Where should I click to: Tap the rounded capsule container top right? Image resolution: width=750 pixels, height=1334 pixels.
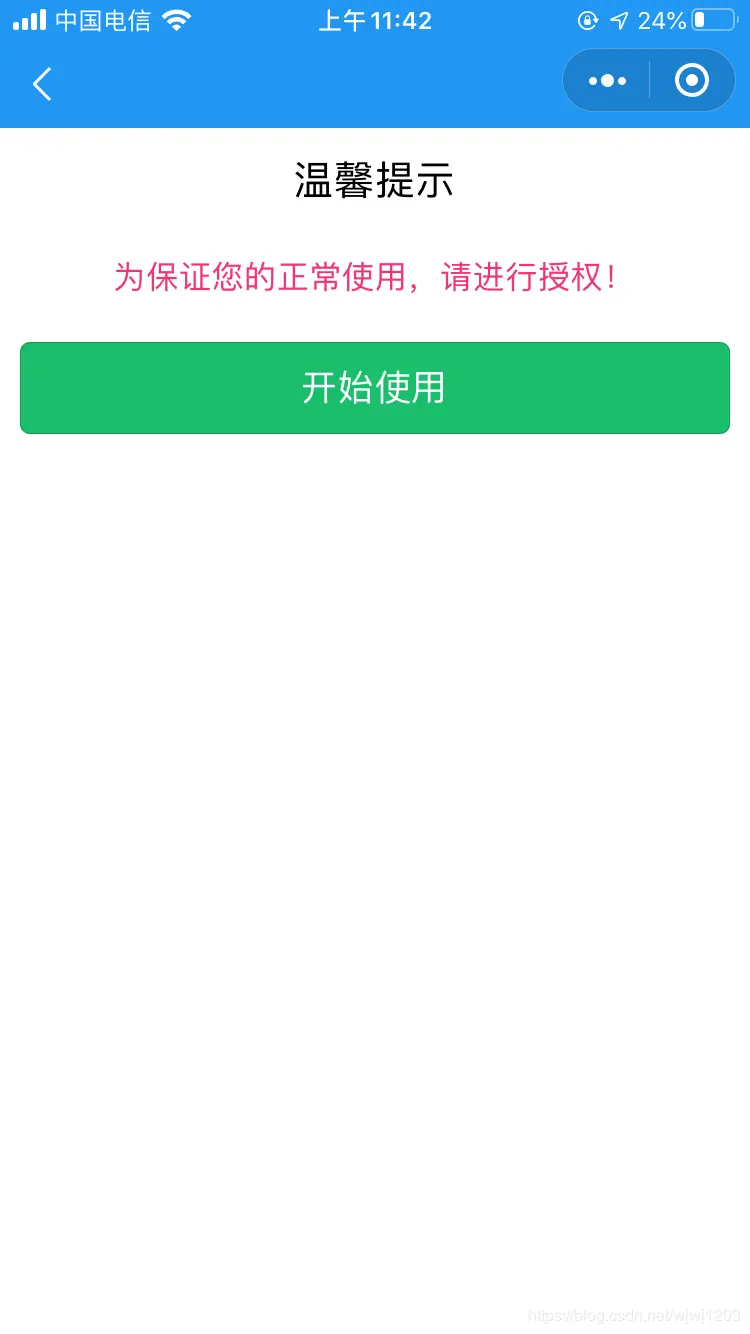tap(648, 80)
